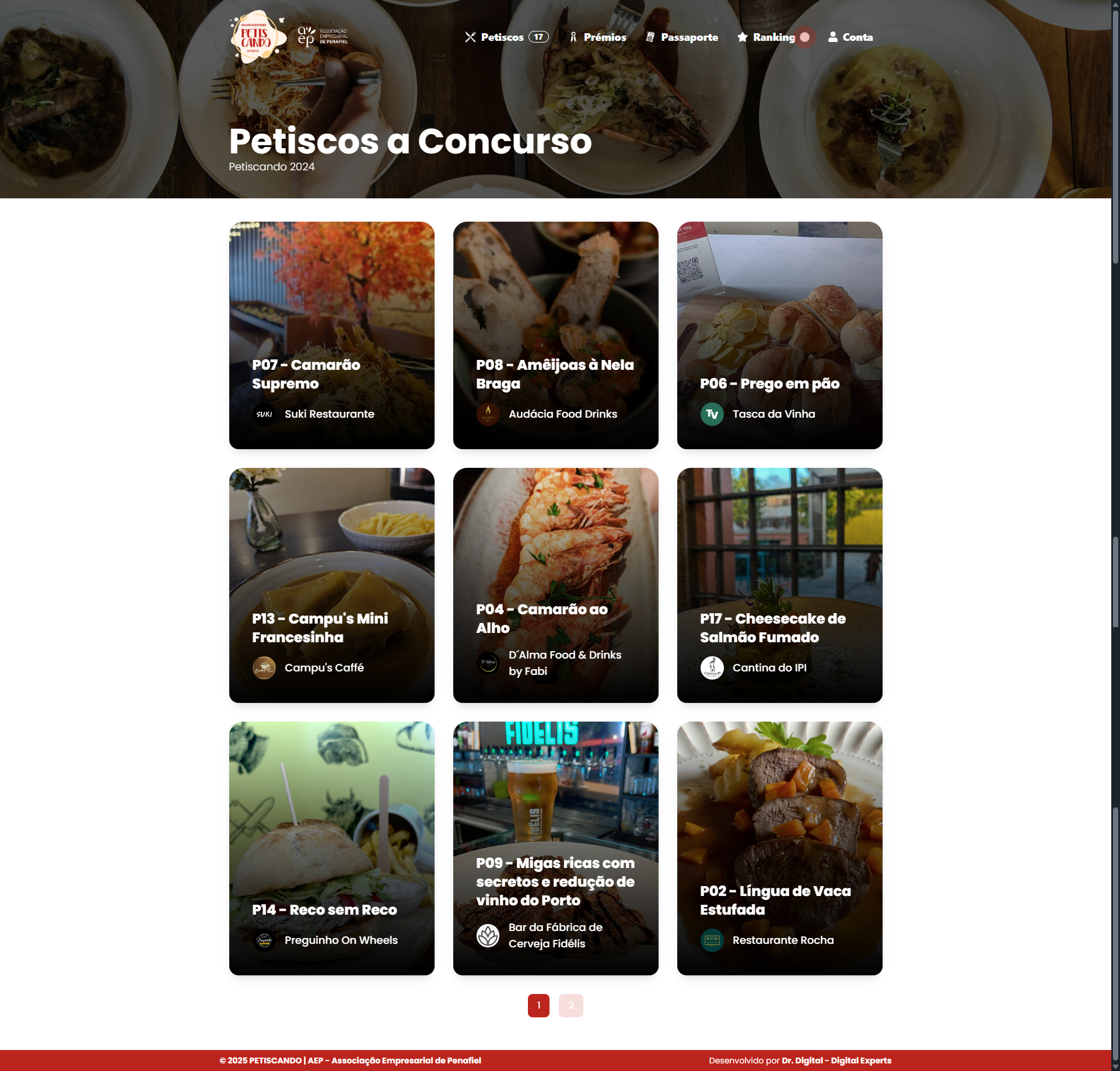The height and width of the screenshot is (1071, 1120).
Task: Open the Dr. Digital - Digital Experts link
Action: pos(836,1060)
